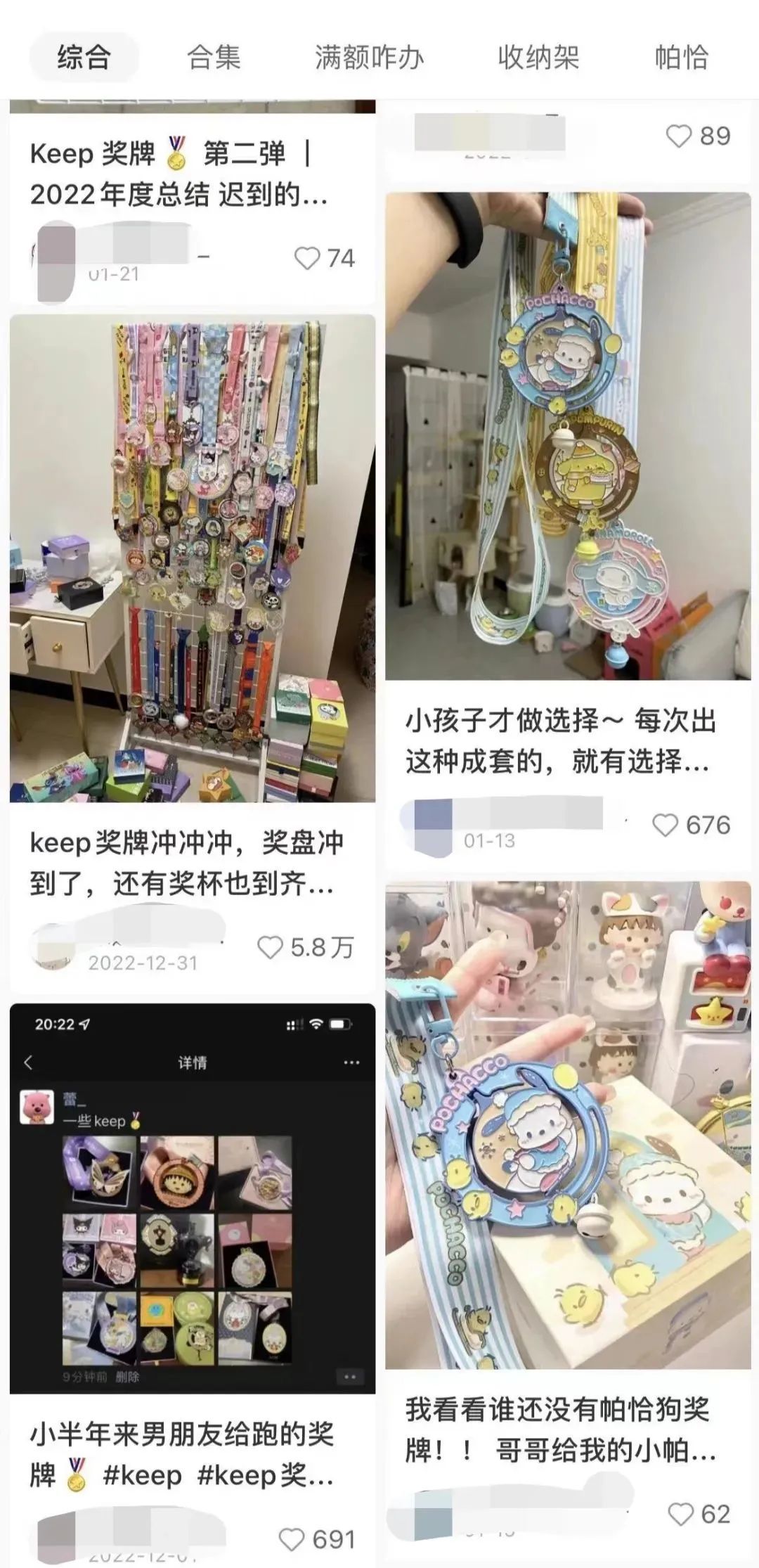This screenshot has height=1568, width=759.
Task: Open the Keep 奖牌 第二弹 post
Action: click(179, 174)
